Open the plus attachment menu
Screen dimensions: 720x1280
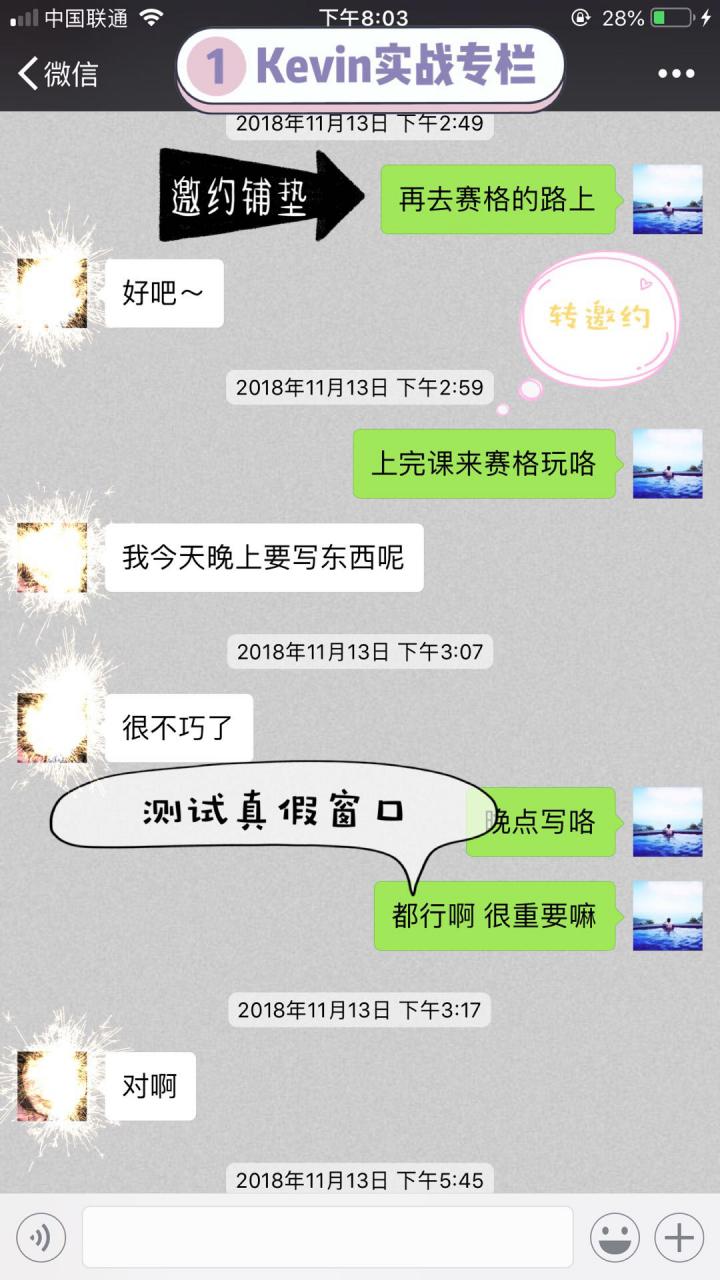pos(679,1238)
